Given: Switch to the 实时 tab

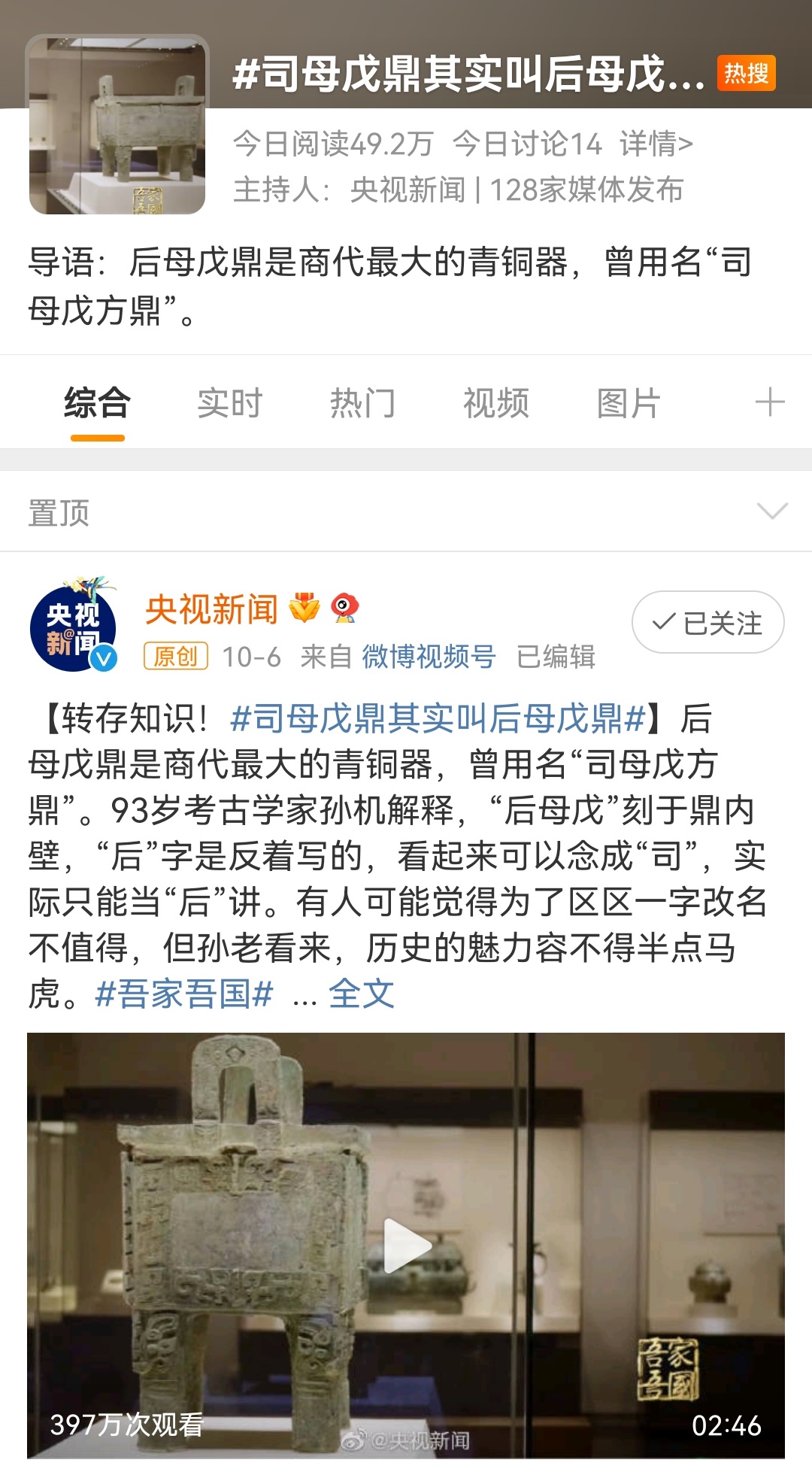Looking at the screenshot, I should click(x=229, y=403).
